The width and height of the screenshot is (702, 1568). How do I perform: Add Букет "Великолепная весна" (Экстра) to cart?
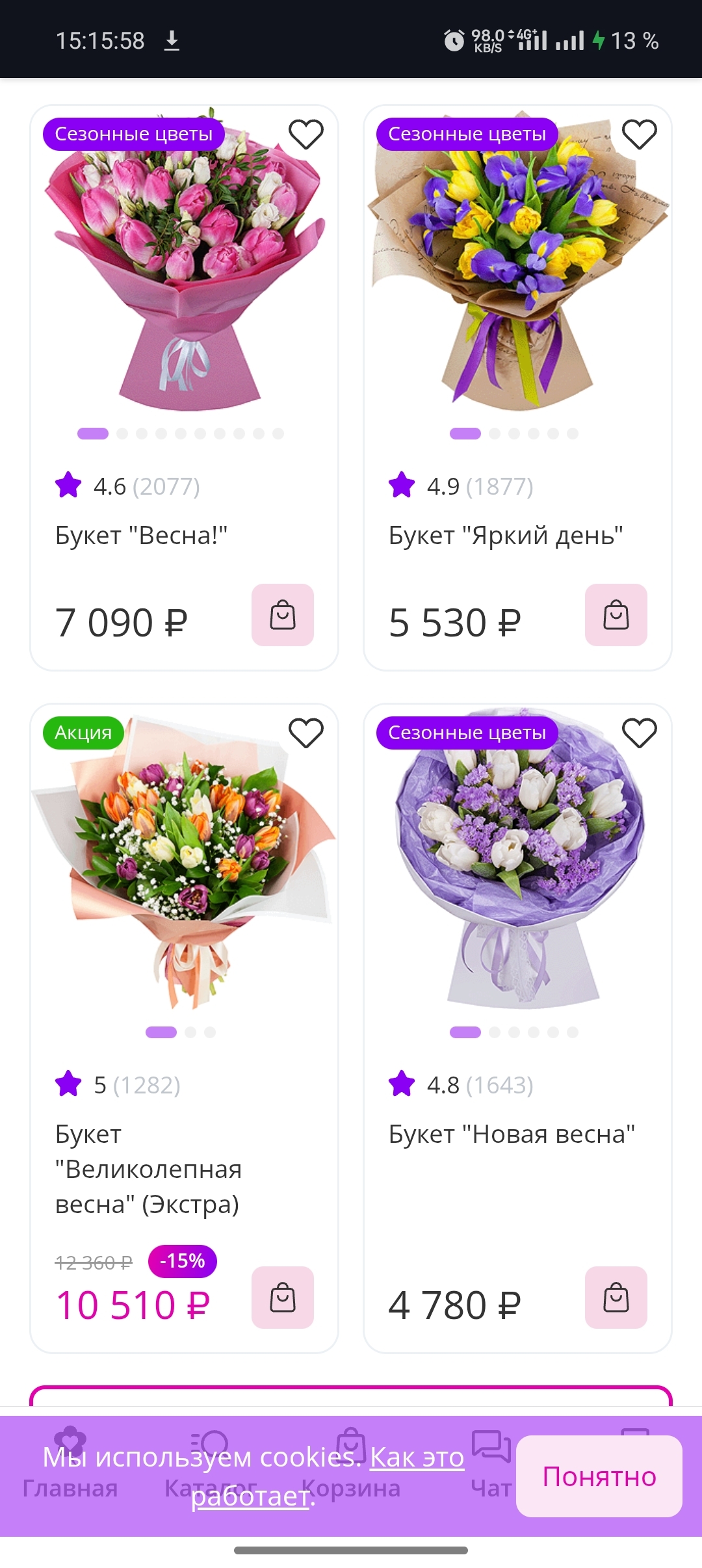pyautogui.click(x=283, y=1298)
